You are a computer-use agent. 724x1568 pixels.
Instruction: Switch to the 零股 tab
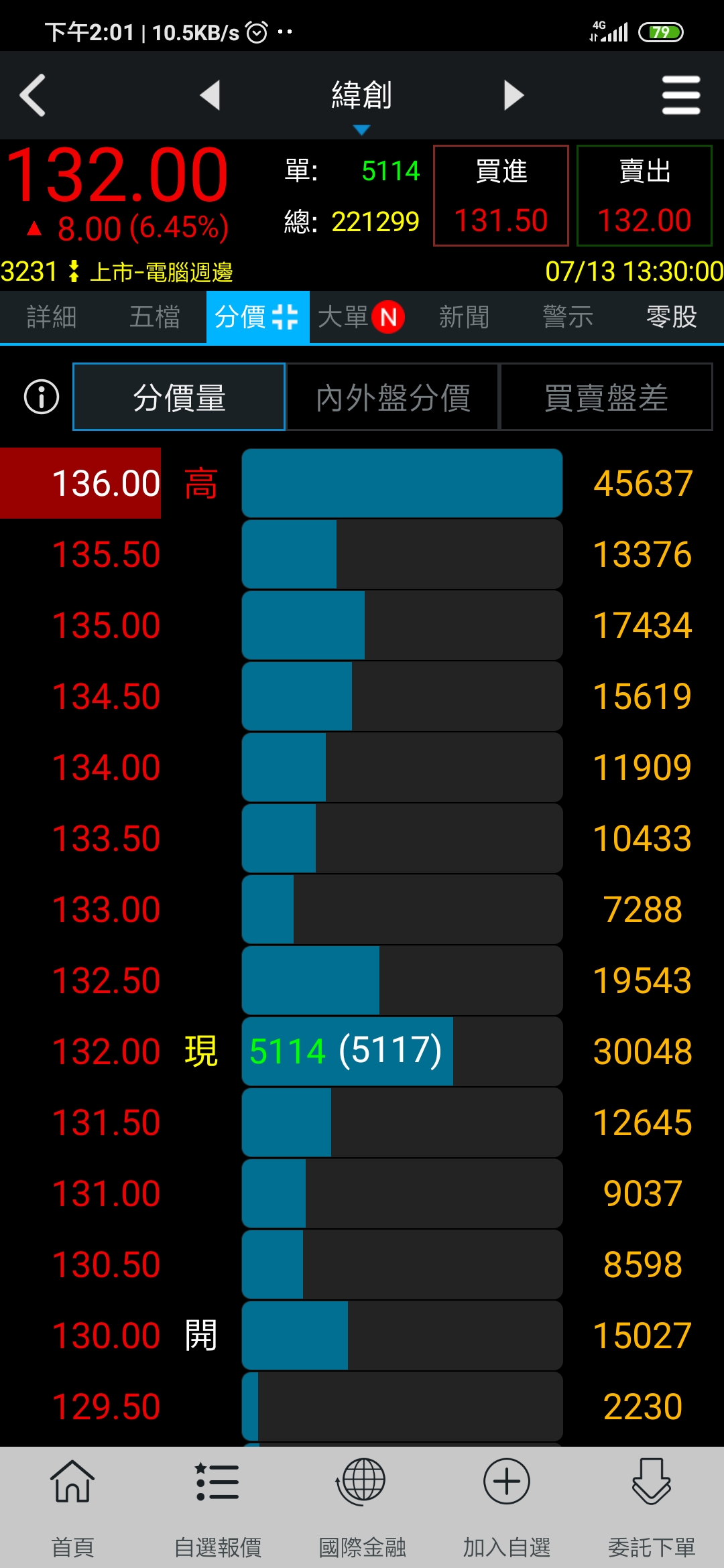[671, 317]
